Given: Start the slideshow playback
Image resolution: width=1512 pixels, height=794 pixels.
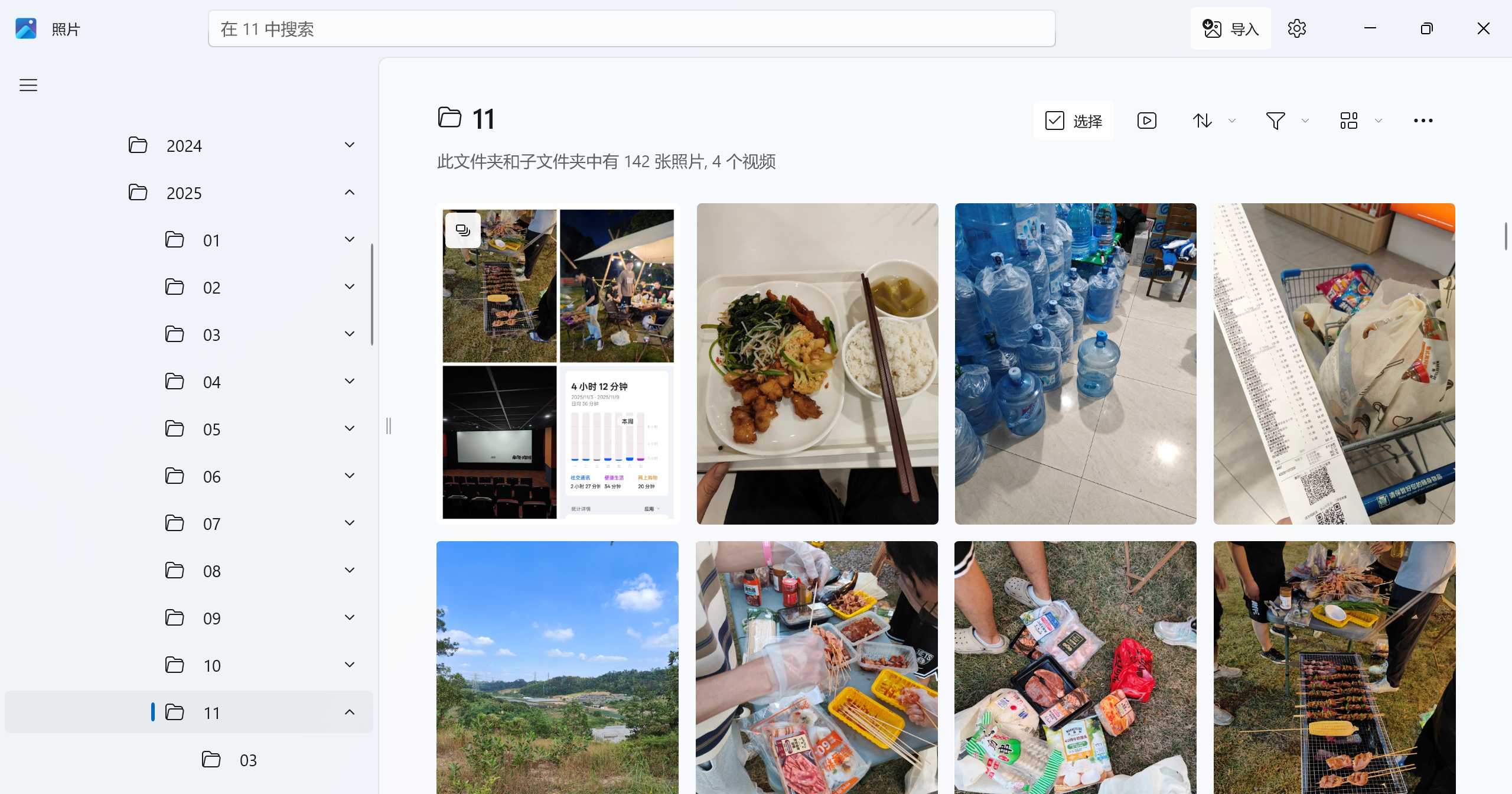Looking at the screenshot, I should (1146, 121).
